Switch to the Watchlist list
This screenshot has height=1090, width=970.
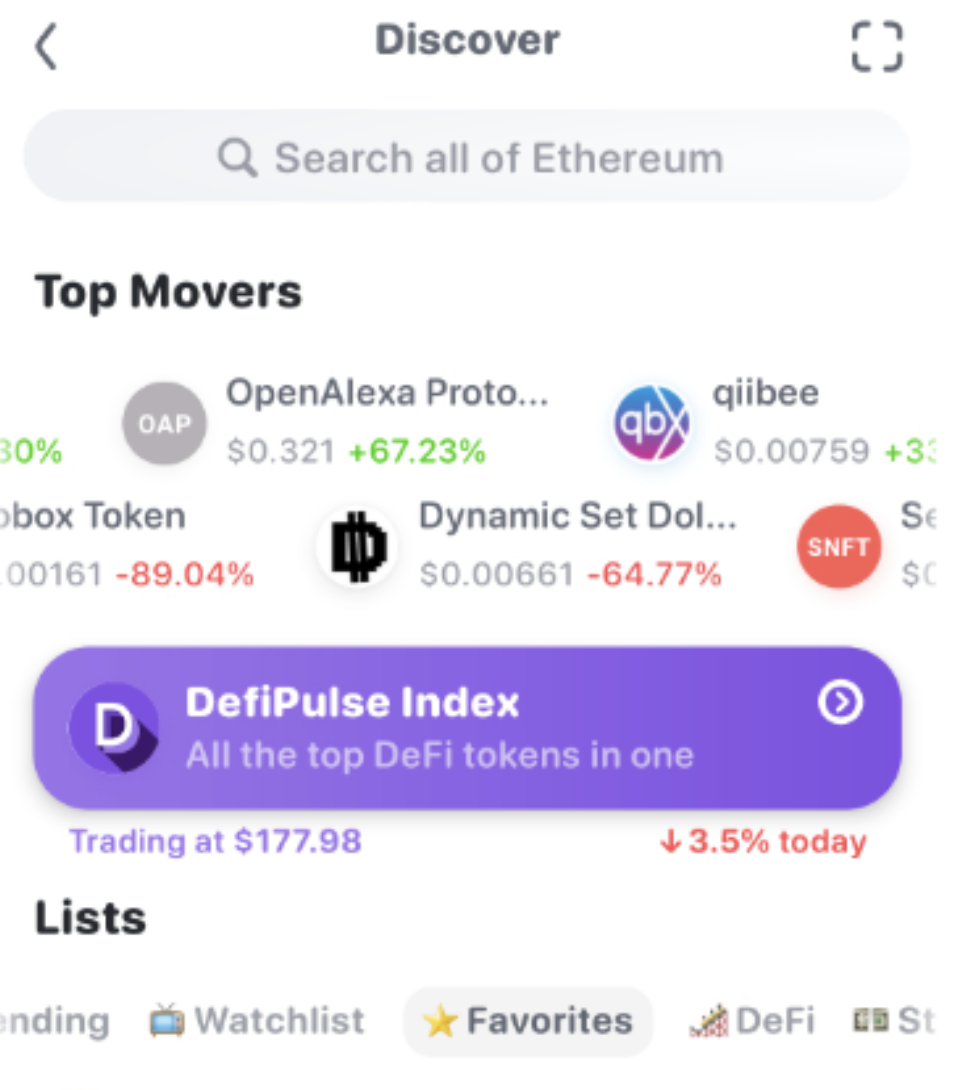(x=257, y=1021)
